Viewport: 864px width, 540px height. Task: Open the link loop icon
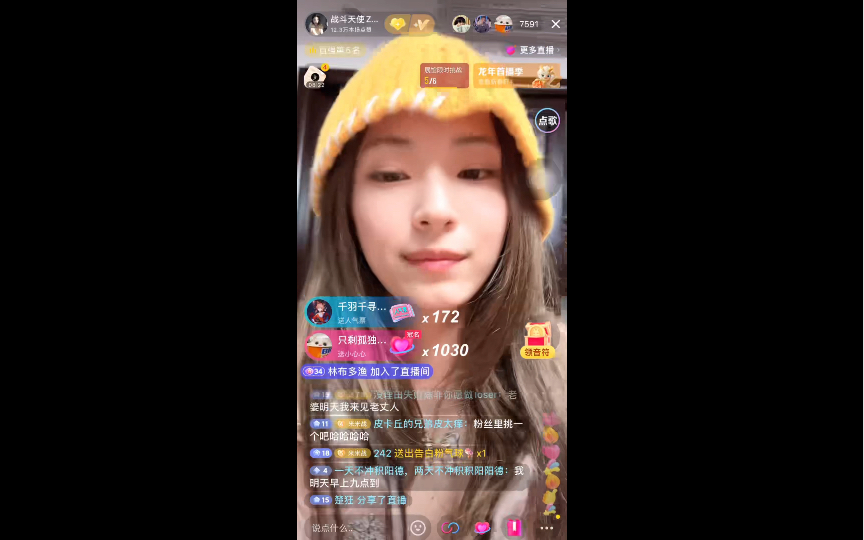(x=450, y=527)
